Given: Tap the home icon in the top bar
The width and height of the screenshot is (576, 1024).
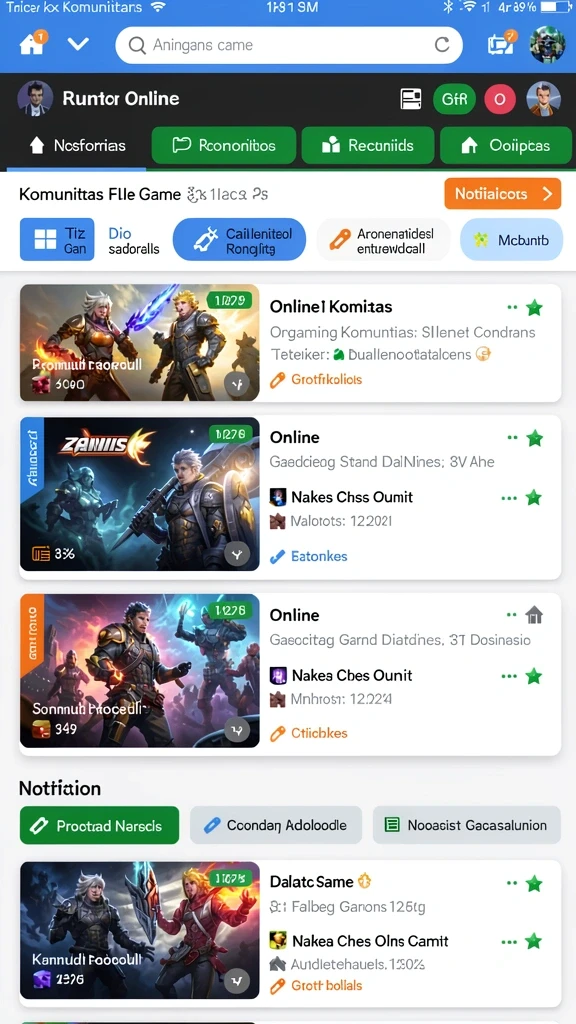Looking at the screenshot, I should (31, 44).
